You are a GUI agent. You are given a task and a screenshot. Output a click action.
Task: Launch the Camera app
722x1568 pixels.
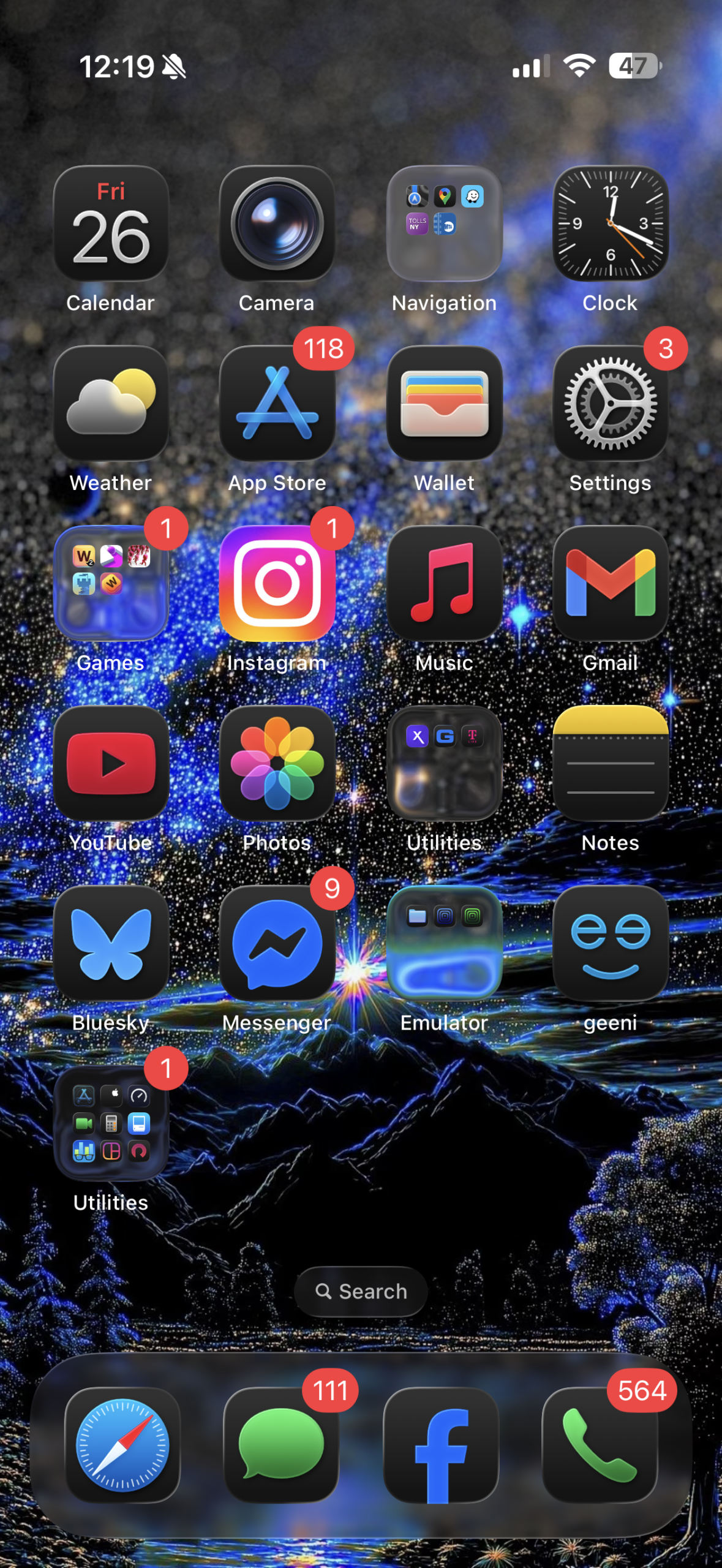(277, 224)
